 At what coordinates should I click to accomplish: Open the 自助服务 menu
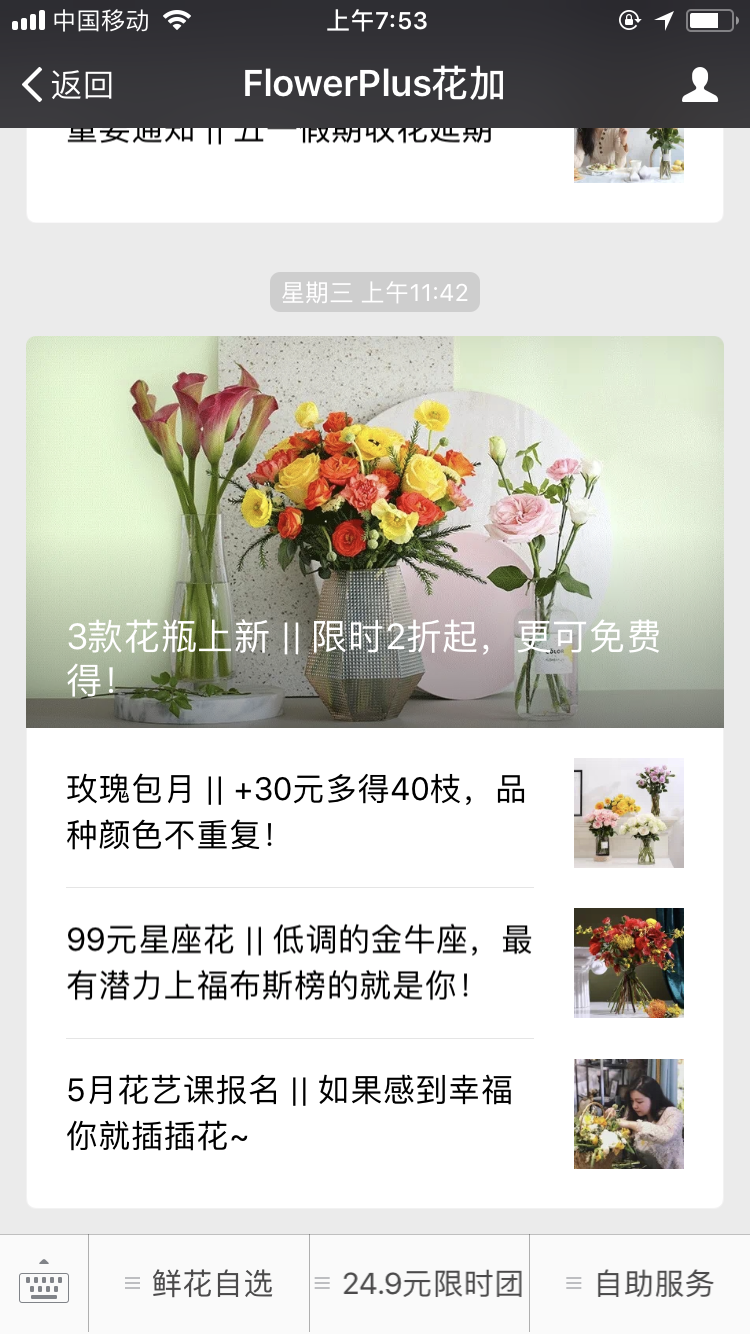(x=640, y=1283)
